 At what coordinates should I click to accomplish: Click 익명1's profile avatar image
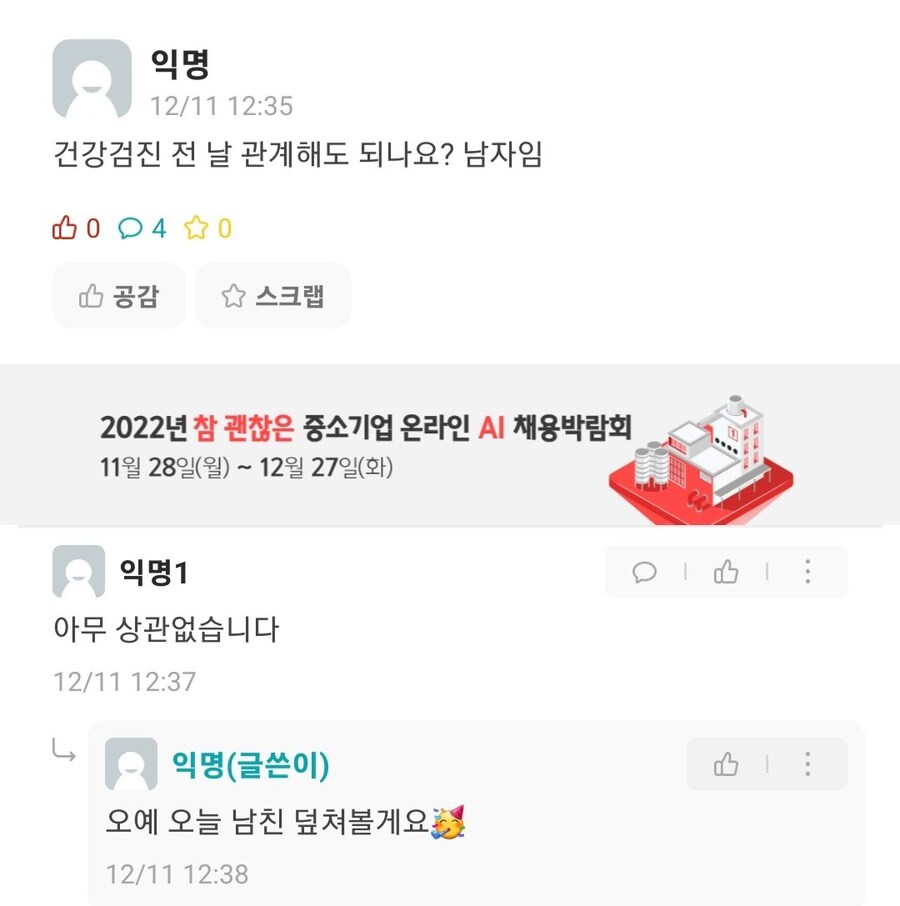coord(78,572)
